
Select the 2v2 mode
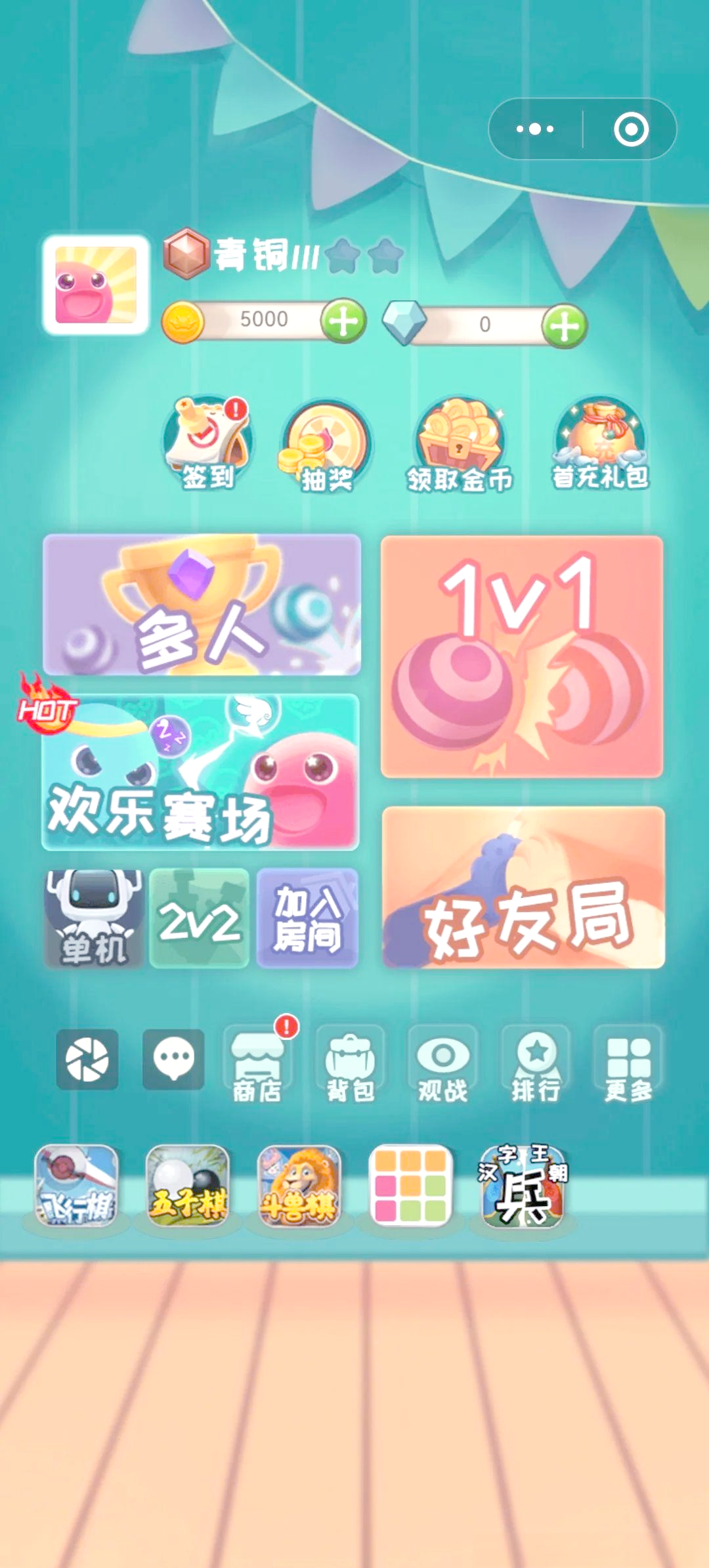coord(199,918)
